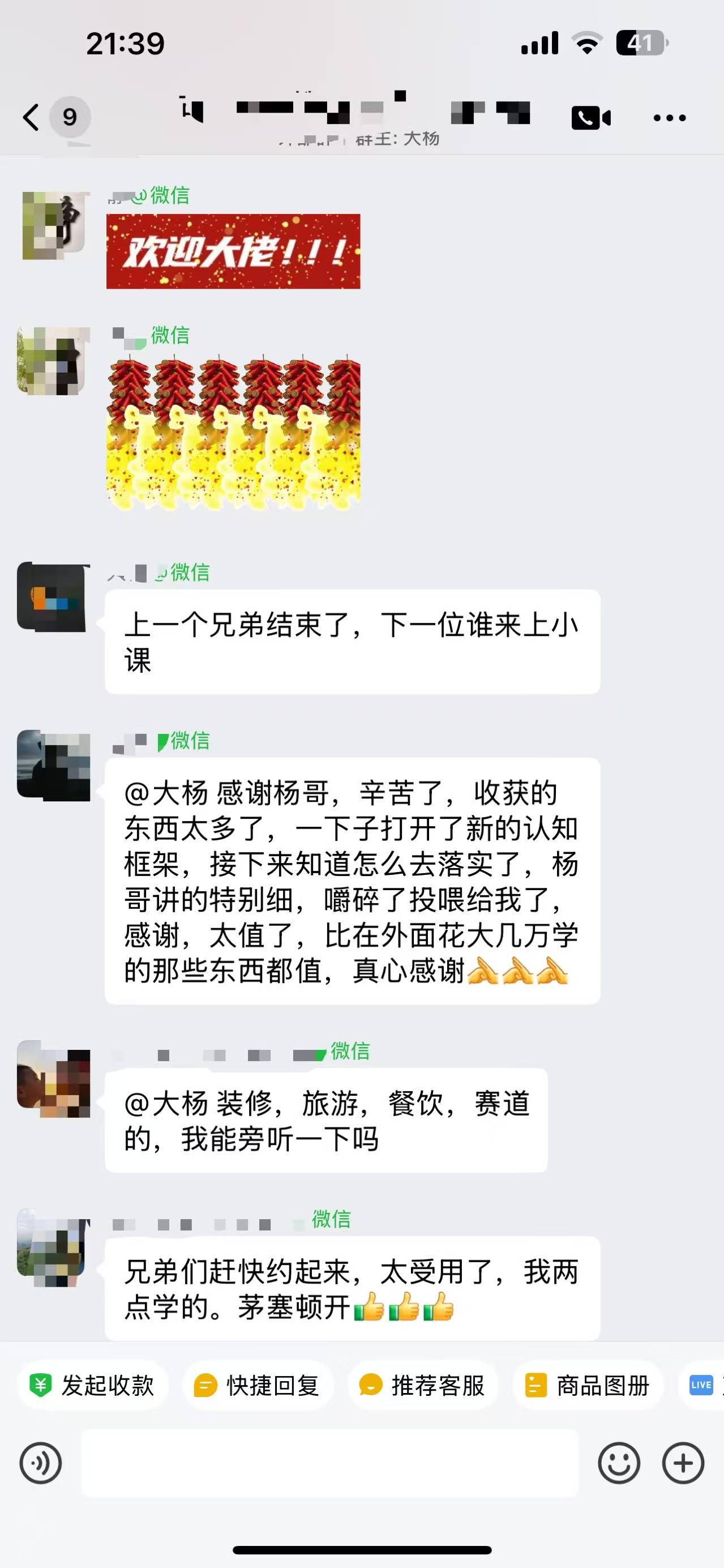Go back to the chat list
Image resolution: width=724 pixels, height=1568 pixels.
(32, 117)
